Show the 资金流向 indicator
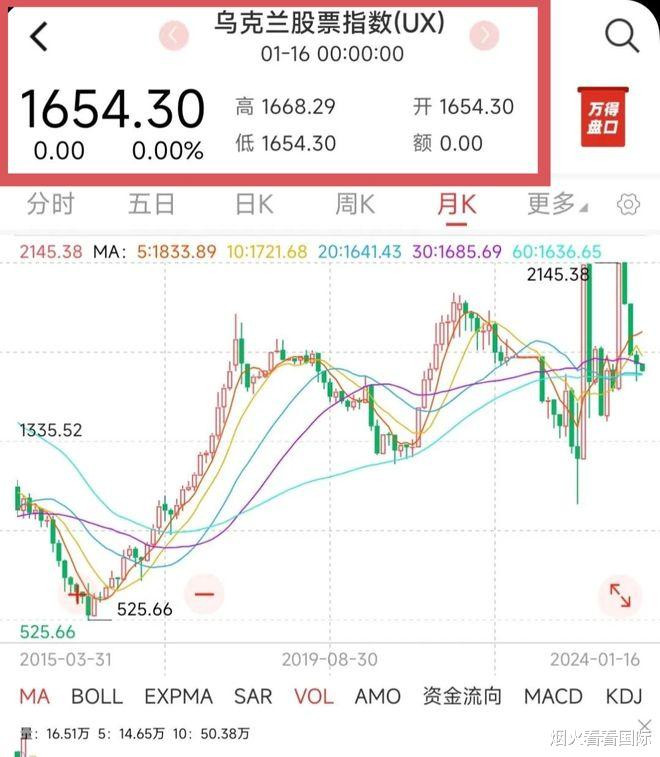 pyautogui.click(x=462, y=696)
